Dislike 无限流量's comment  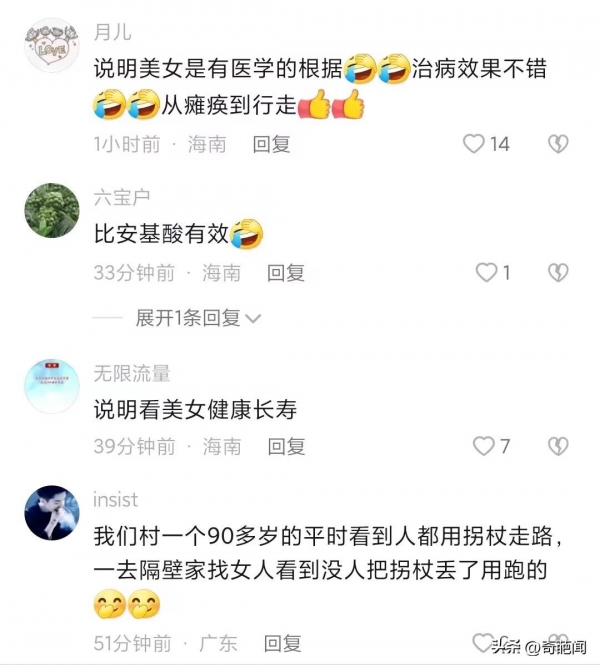(x=558, y=446)
